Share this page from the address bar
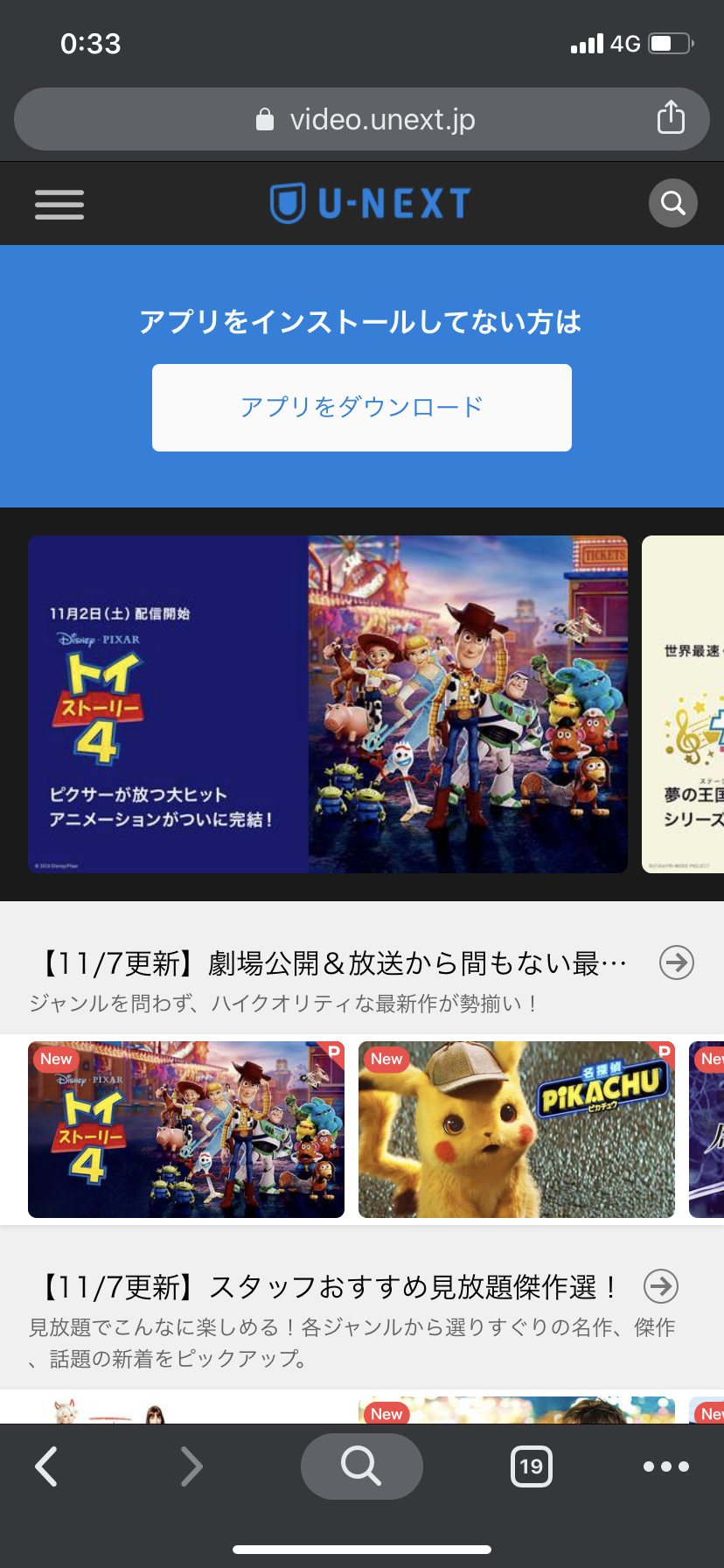724x1568 pixels. tap(671, 117)
